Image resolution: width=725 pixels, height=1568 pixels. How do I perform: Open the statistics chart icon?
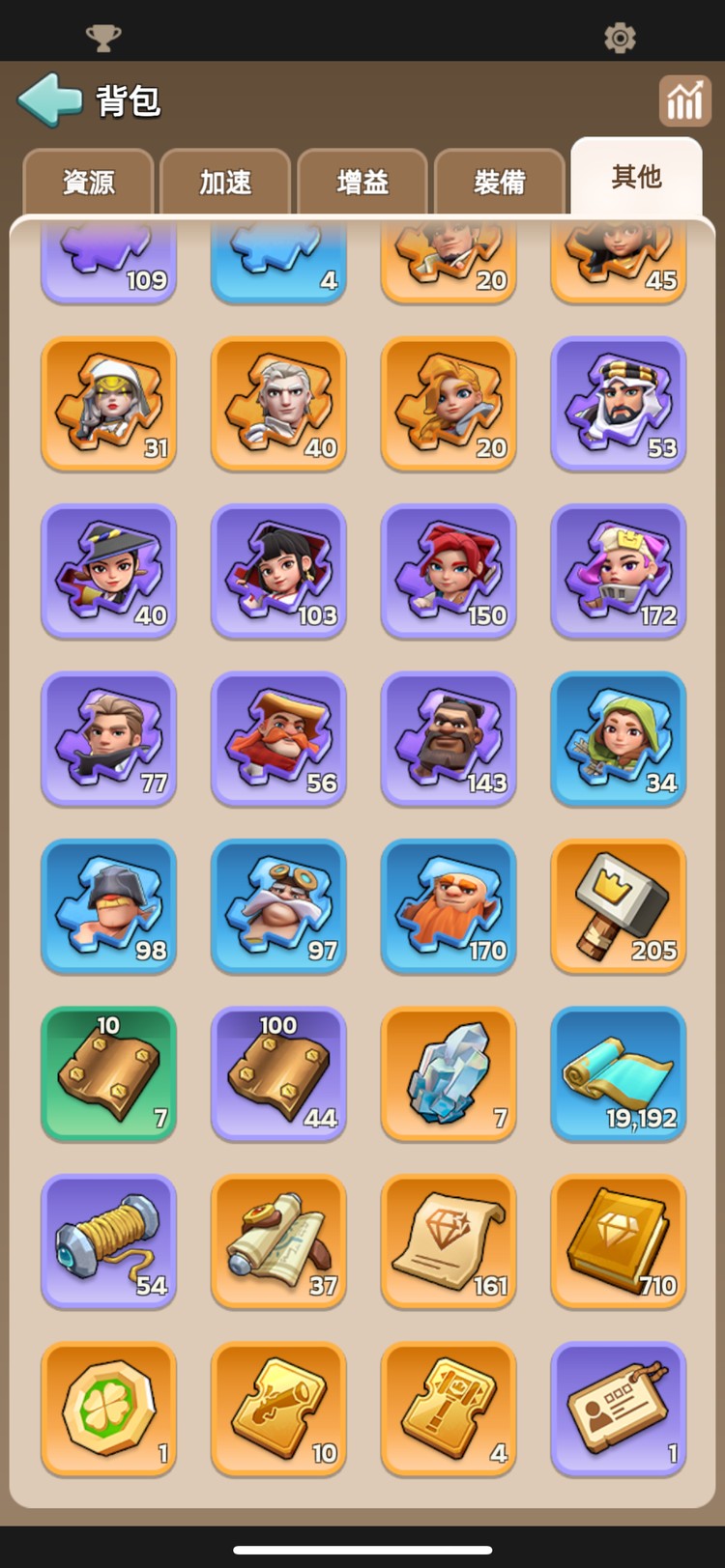click(x=684, y=100)
